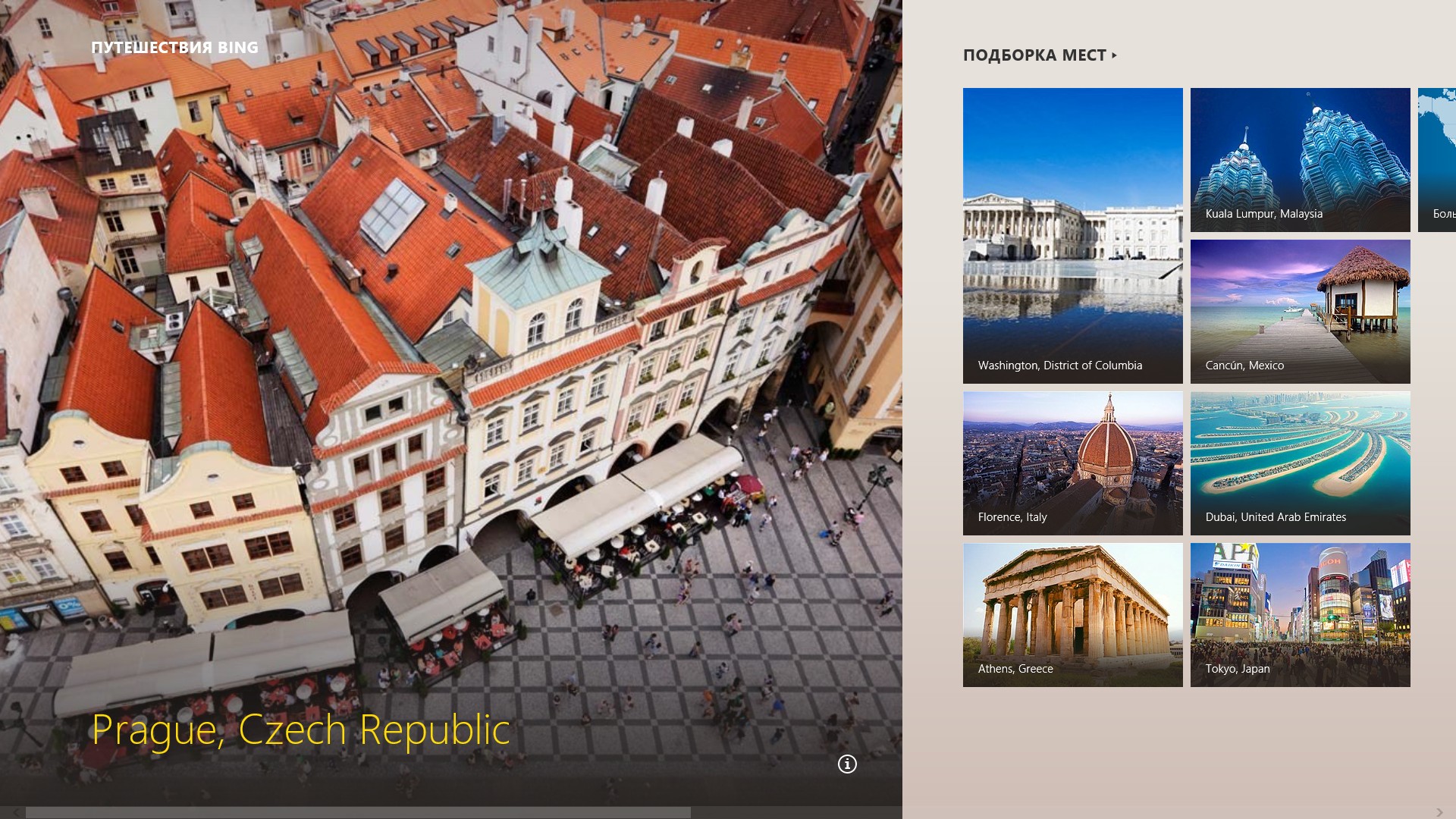Explore Dubai, United Arab Emirates
1456x819 pixels.
(x=1300, y=463)
